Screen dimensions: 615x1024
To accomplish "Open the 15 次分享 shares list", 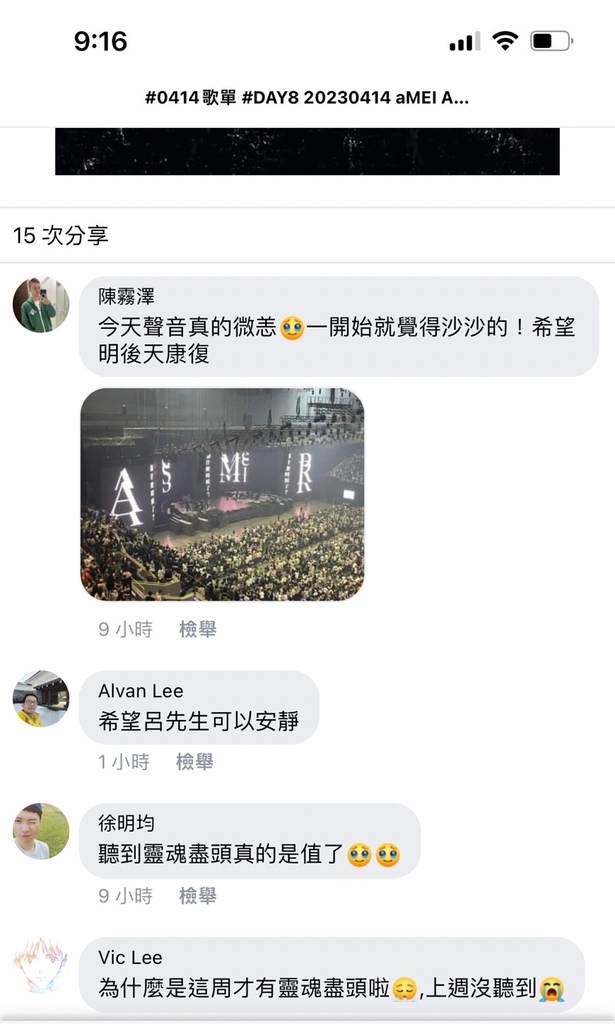I will [61, 235].
